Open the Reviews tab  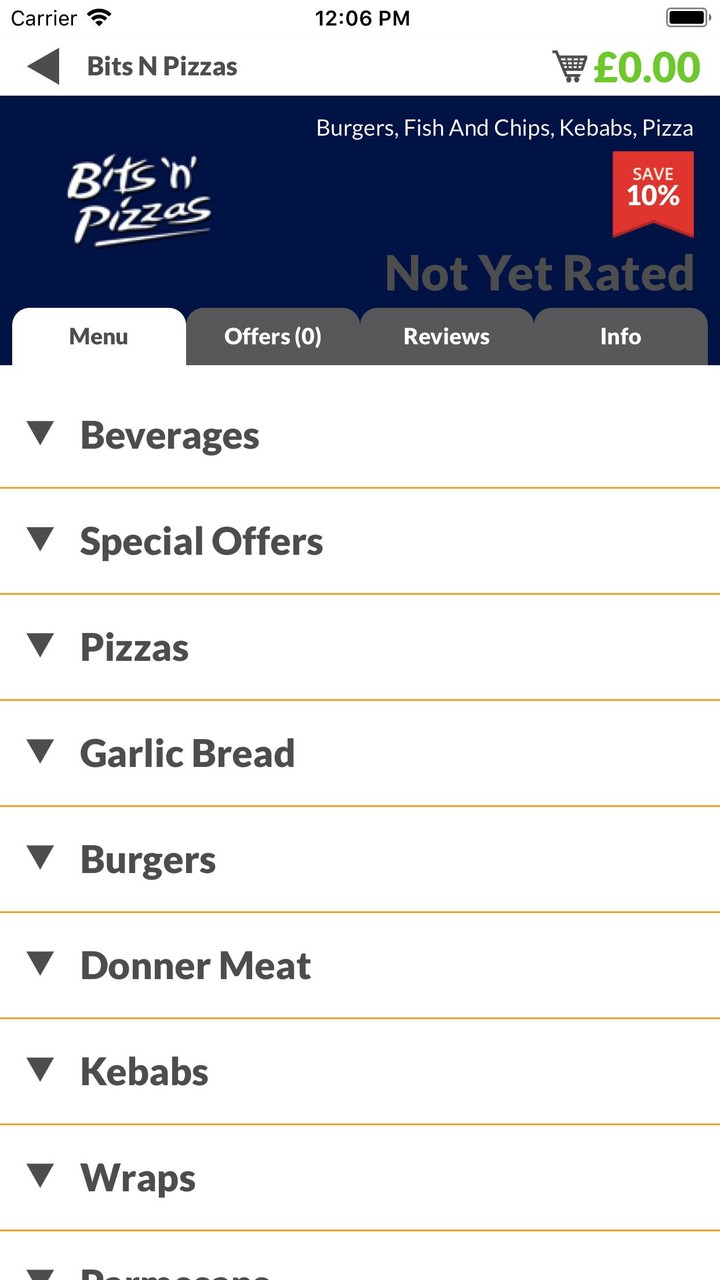(x=446, y=337)
